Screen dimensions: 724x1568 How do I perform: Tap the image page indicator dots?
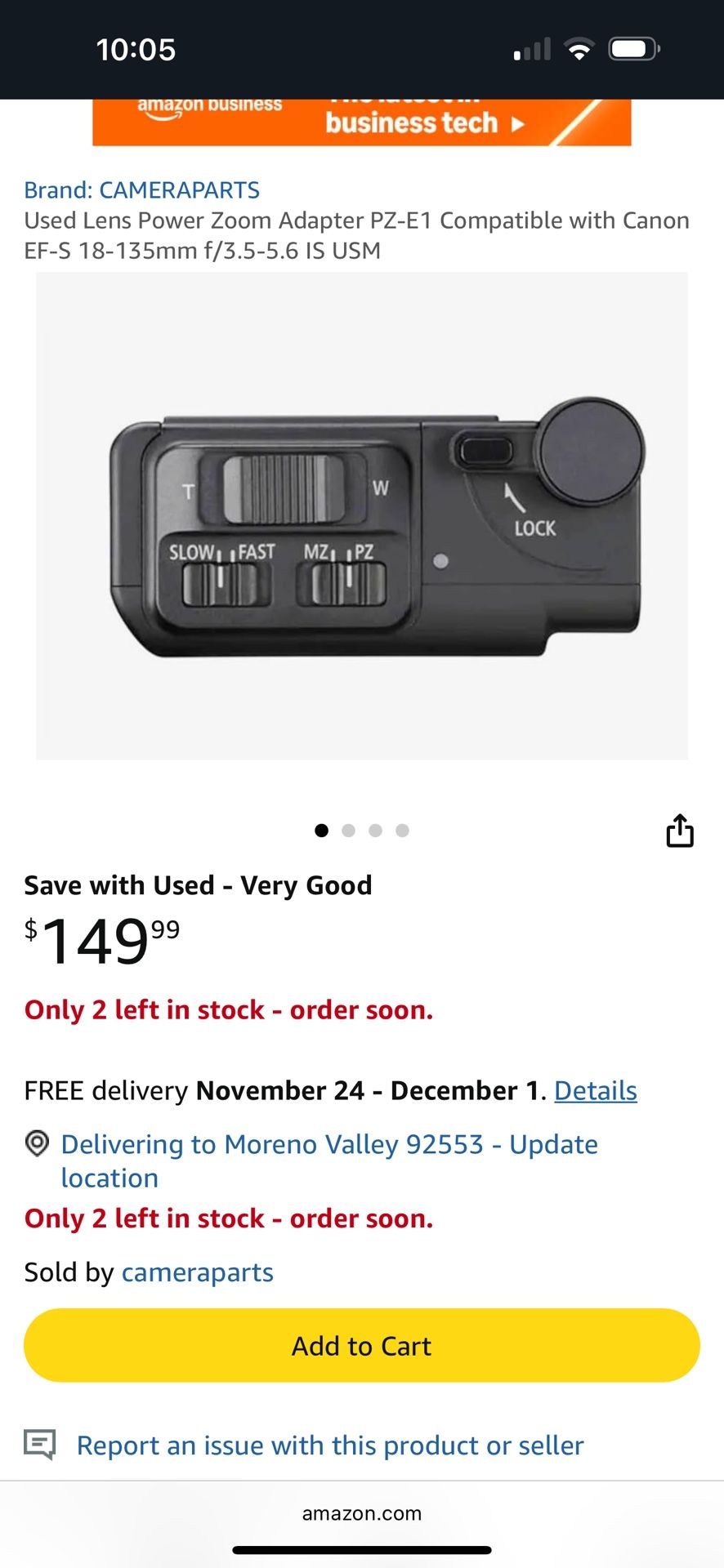[x=361, y=831]
